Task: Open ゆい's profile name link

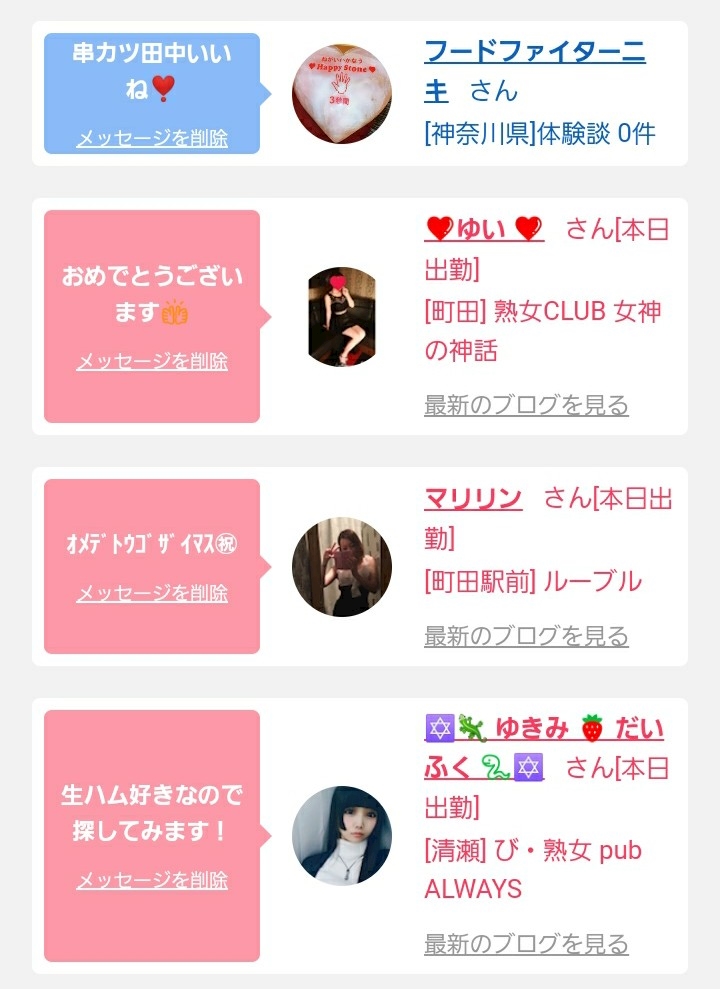Action: tap(484, 228)
